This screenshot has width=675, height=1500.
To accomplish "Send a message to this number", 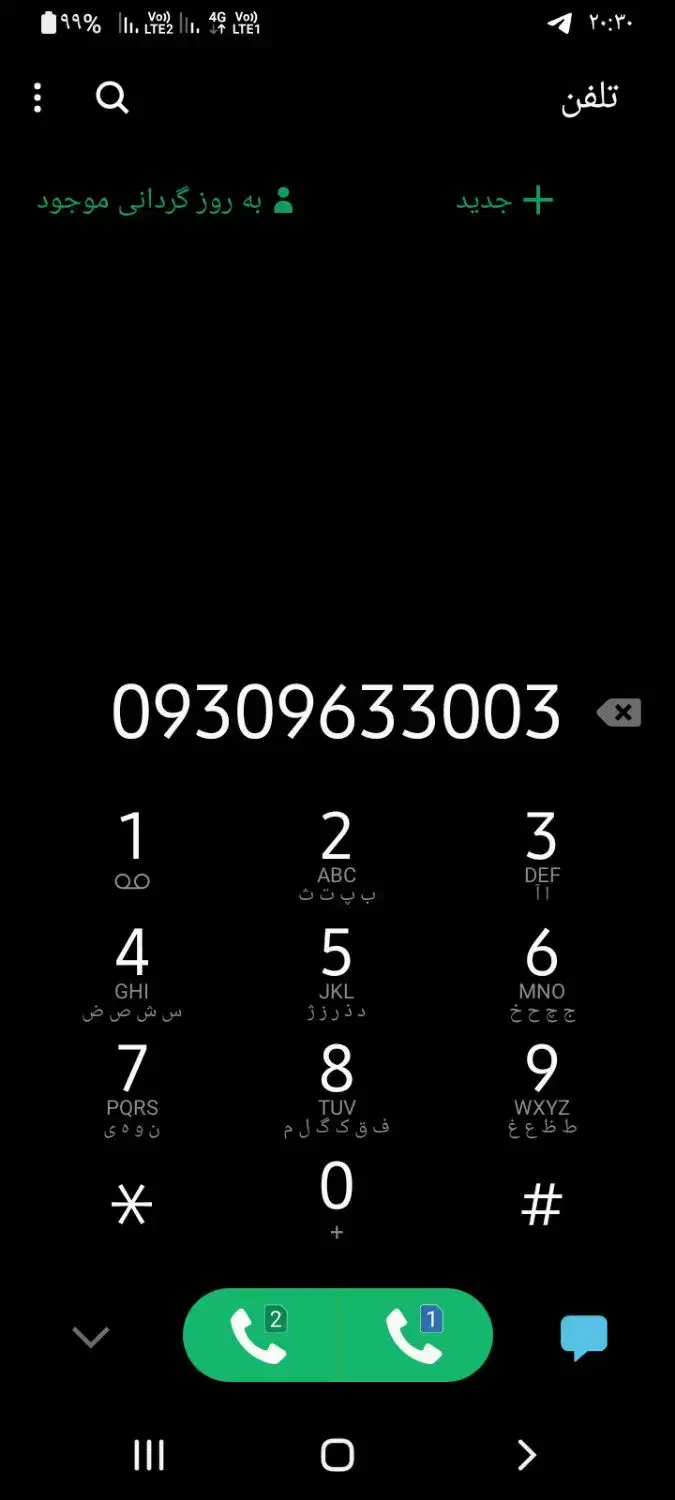I will point(584,1337).
